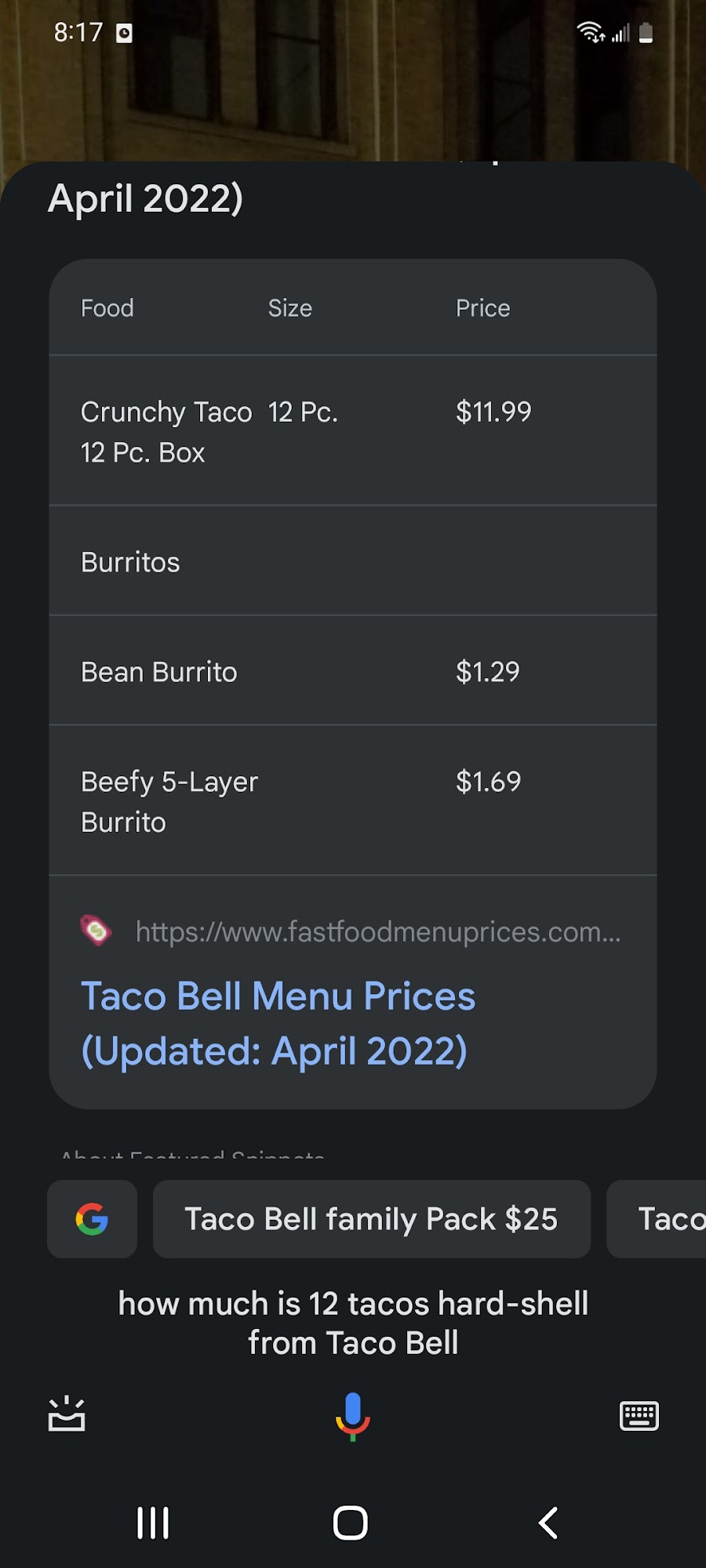Click the fastfoodmenuprices favicon

pyautogui.click(x=97, y=931)
